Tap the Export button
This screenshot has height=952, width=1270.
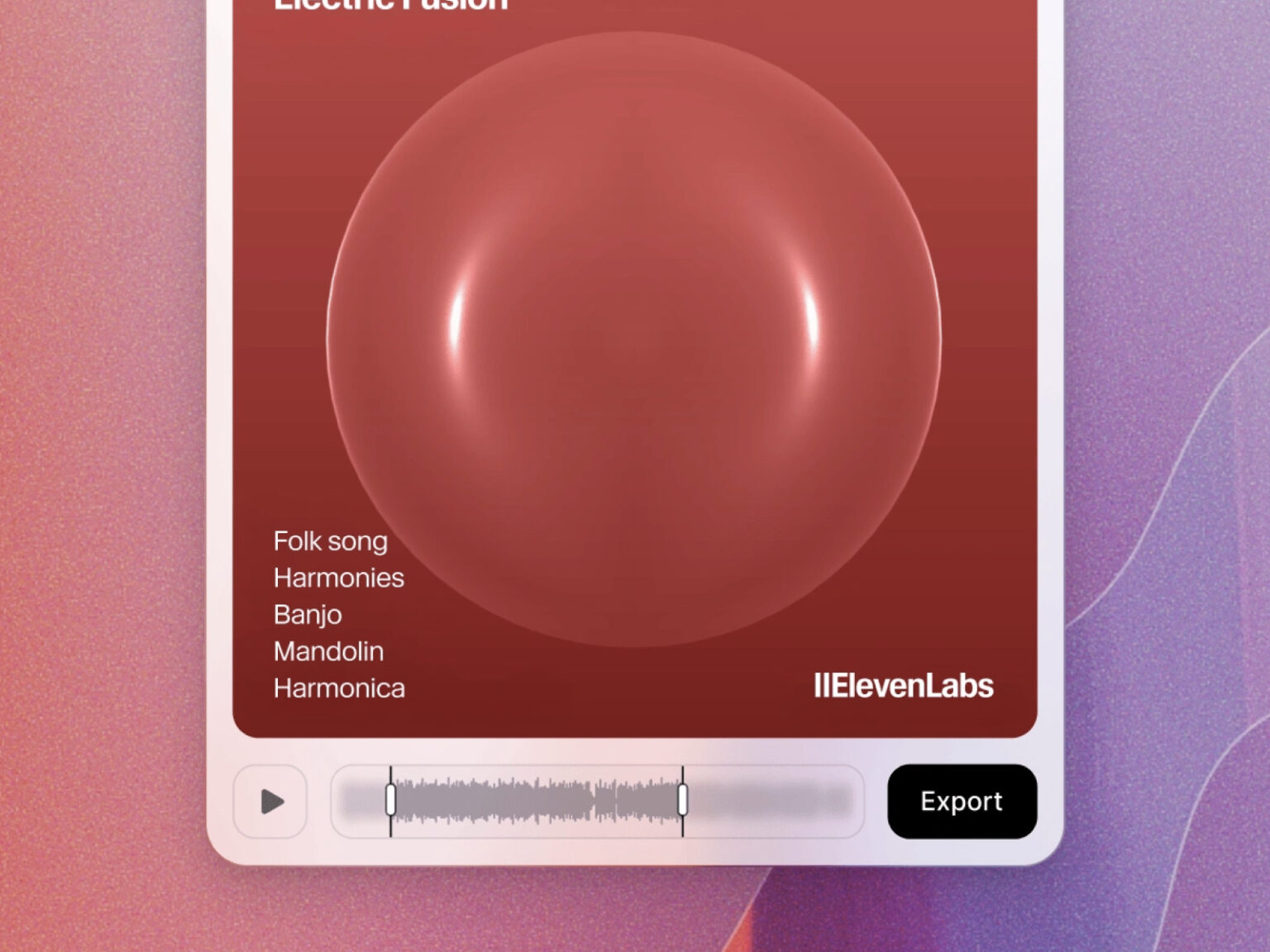pos(962,802)
